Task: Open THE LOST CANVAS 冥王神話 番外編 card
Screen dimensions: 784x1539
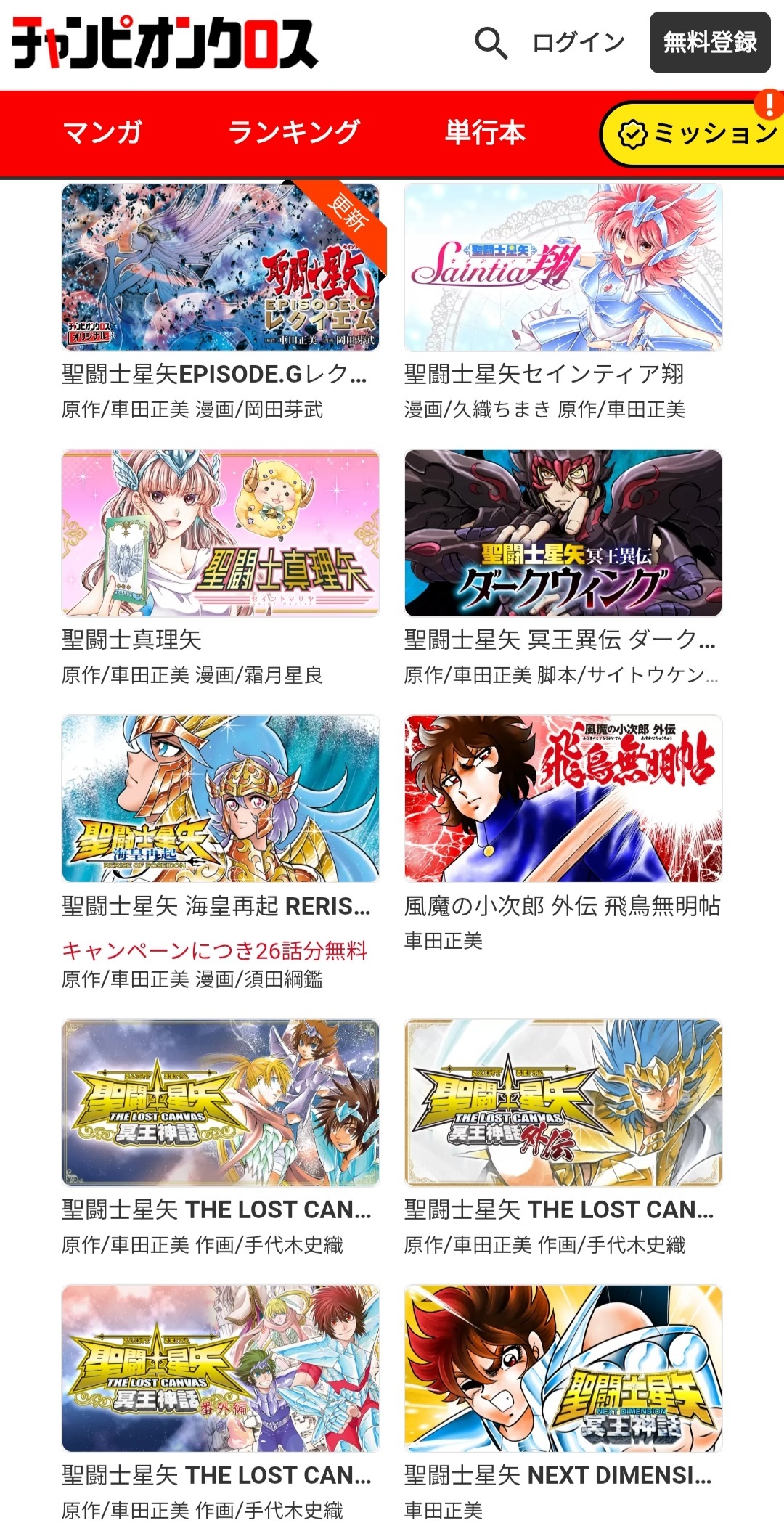Action: (x=221, y=1368)
